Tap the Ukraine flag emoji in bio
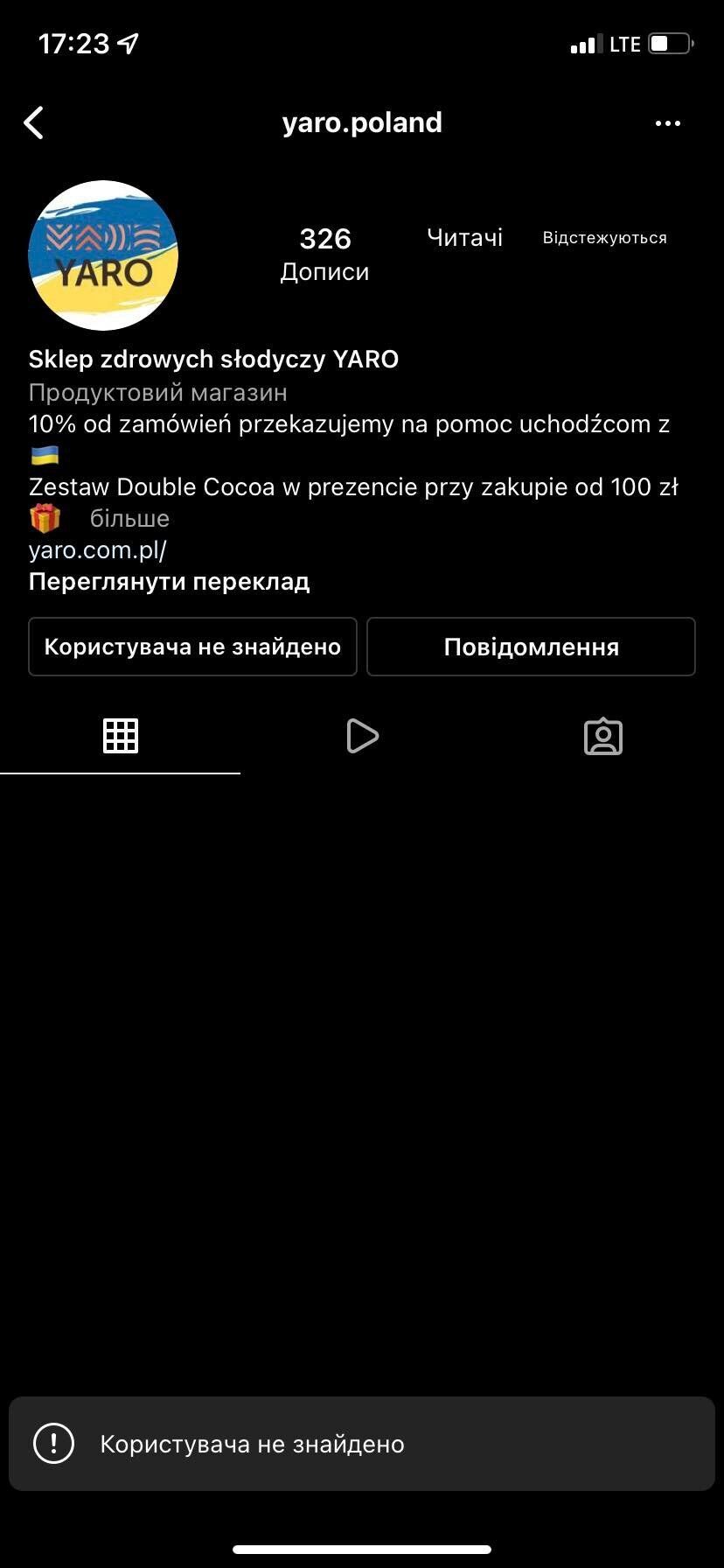 tap(45, 454)
